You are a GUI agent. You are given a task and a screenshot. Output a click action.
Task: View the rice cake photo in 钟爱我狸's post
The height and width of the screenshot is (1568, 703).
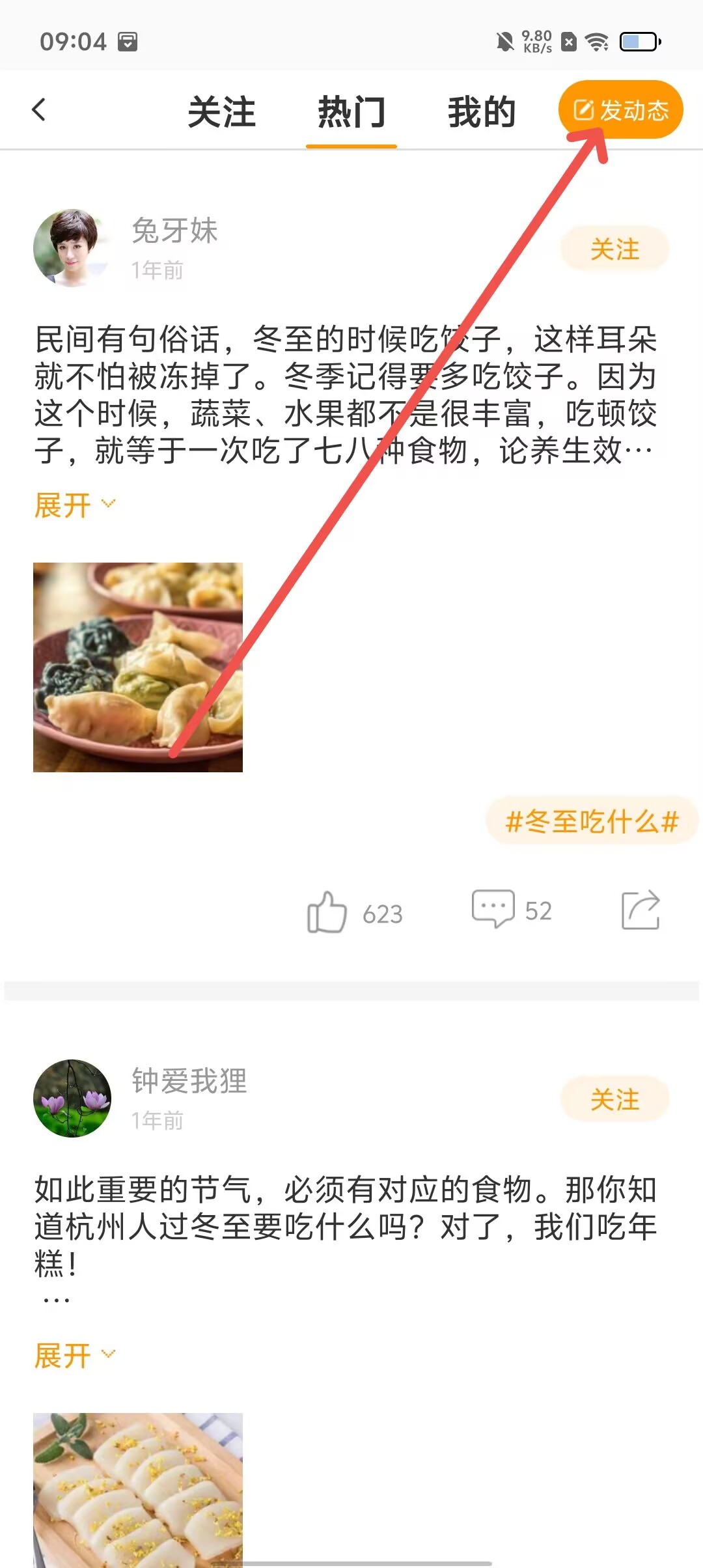[x=138, y=1491]
